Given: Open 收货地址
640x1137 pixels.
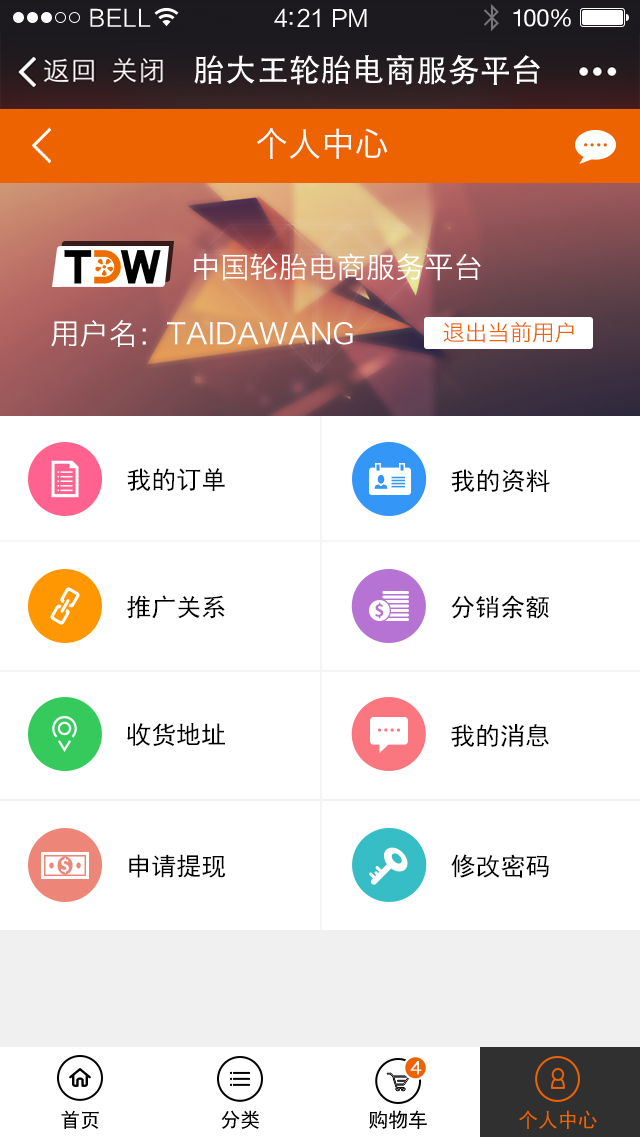Looking at the screenshot, I should pos(160,735).
